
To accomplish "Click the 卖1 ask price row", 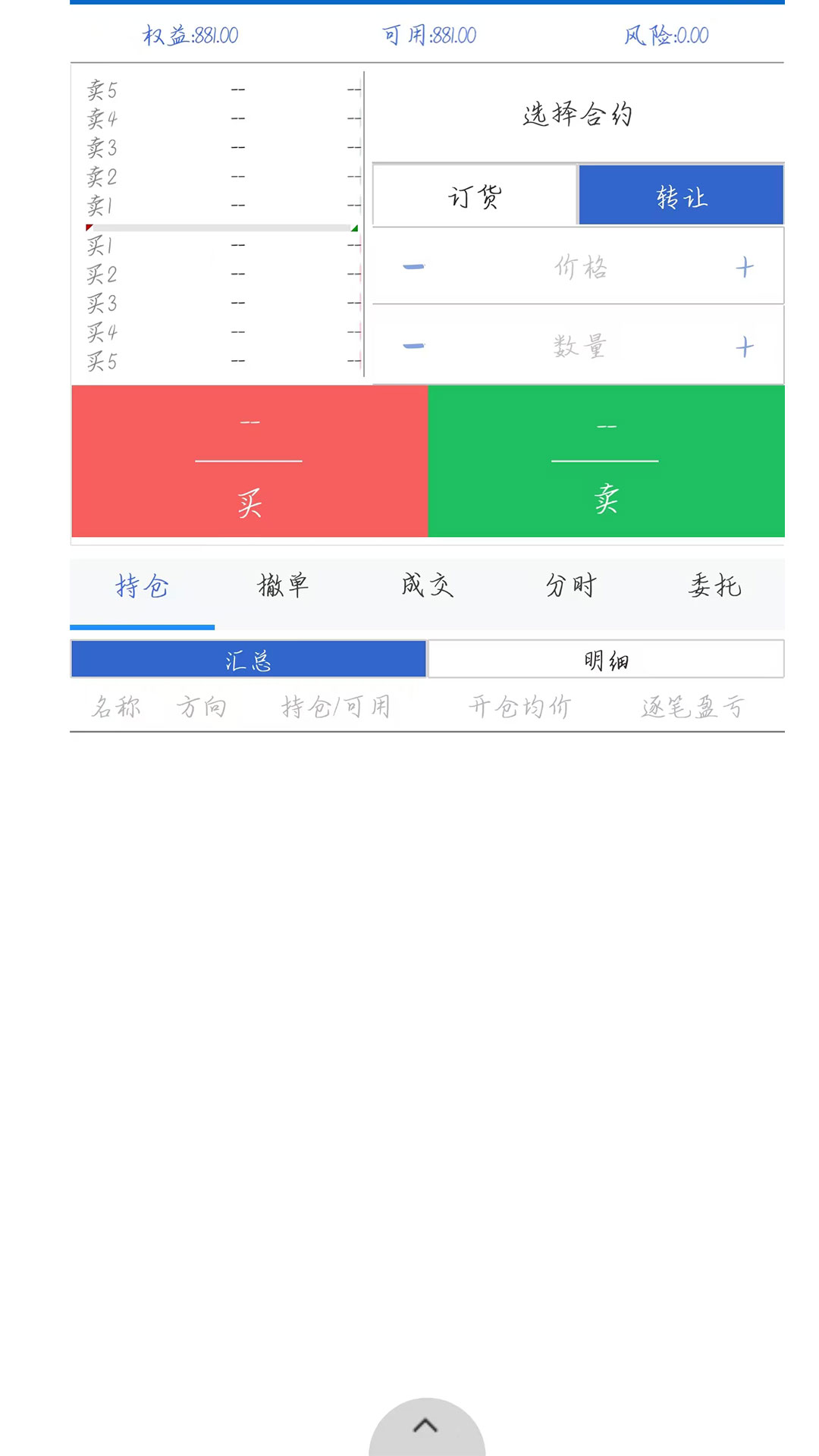I will 220,207.
